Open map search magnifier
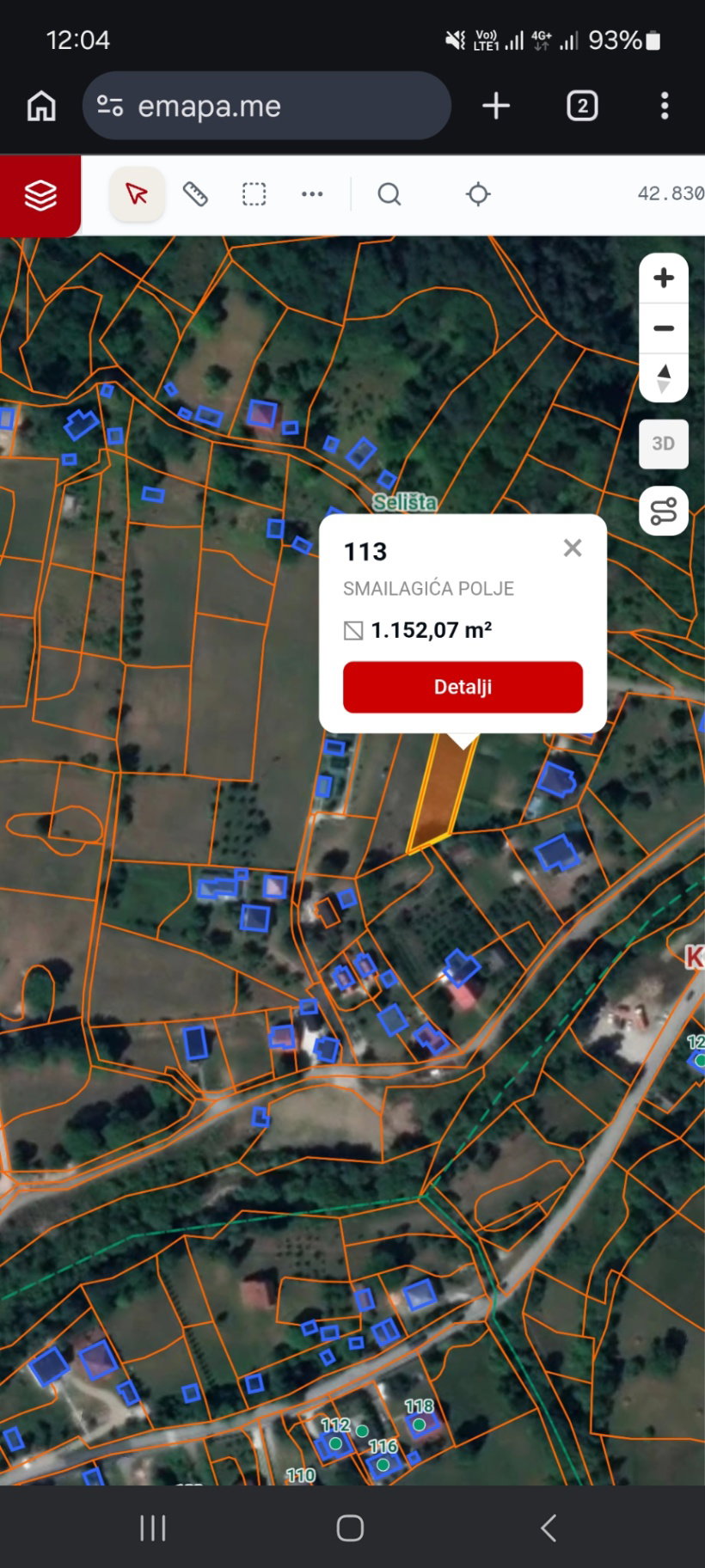705x1568 pixels. pos(389,194)
